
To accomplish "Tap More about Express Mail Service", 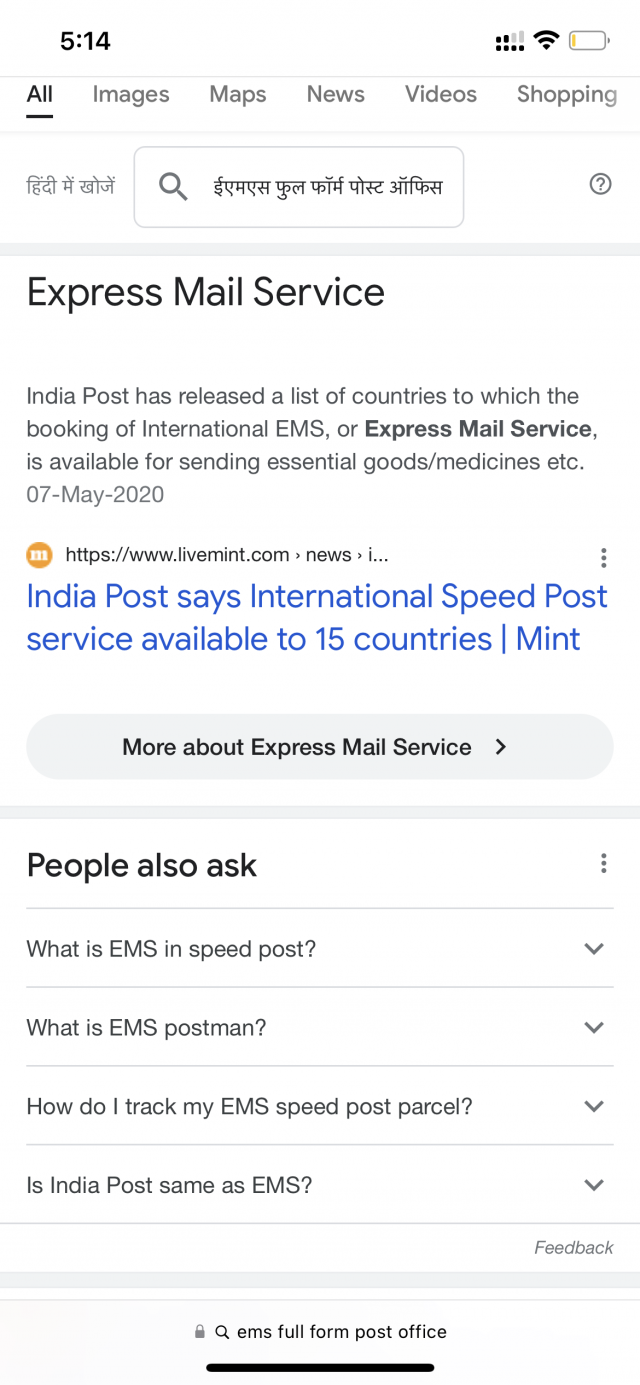I will 319,747.
